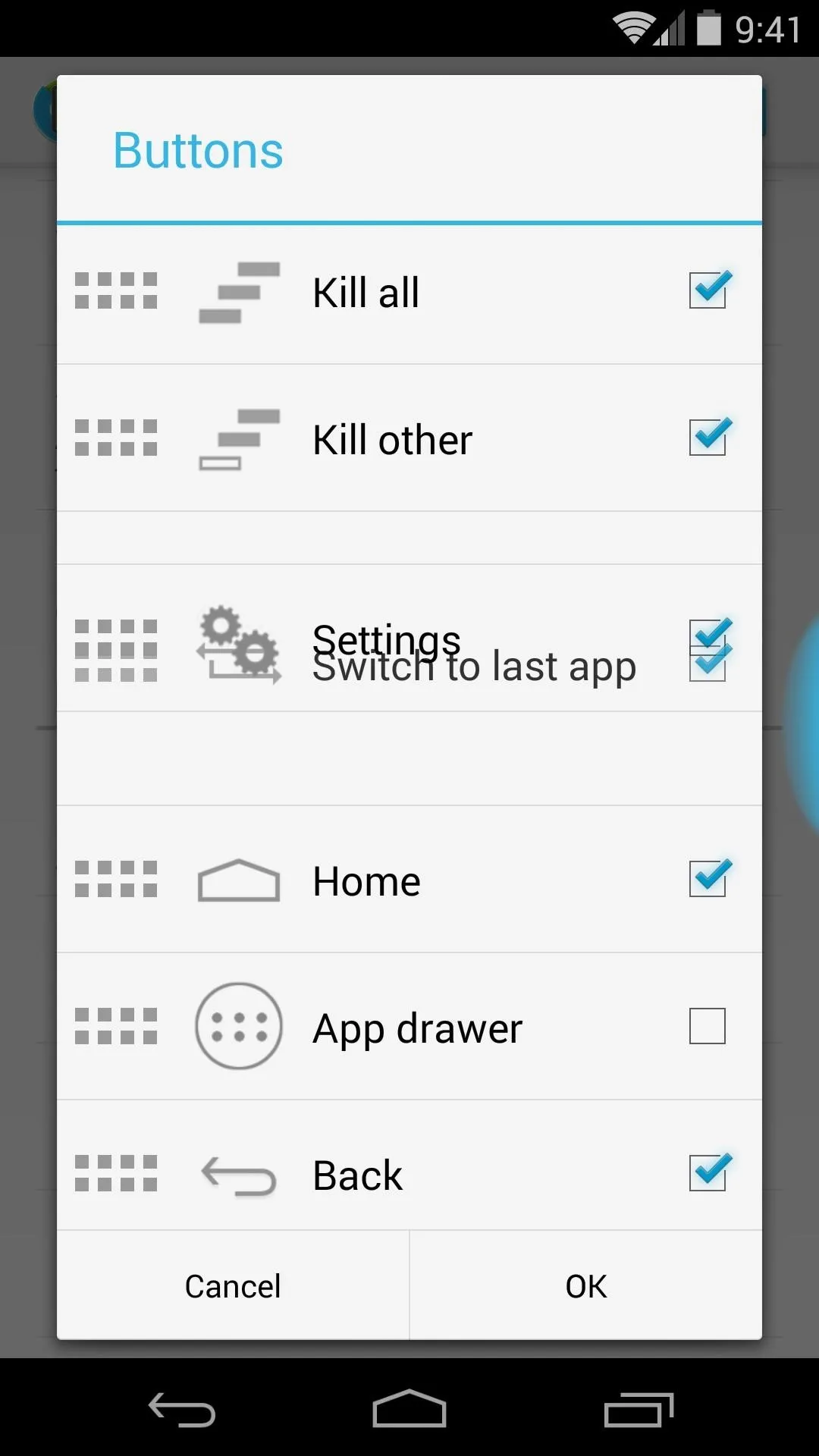Screen dimensions: 819x1456
Task: Tap the system recent apps button
Action: [x=639, y=1410]
